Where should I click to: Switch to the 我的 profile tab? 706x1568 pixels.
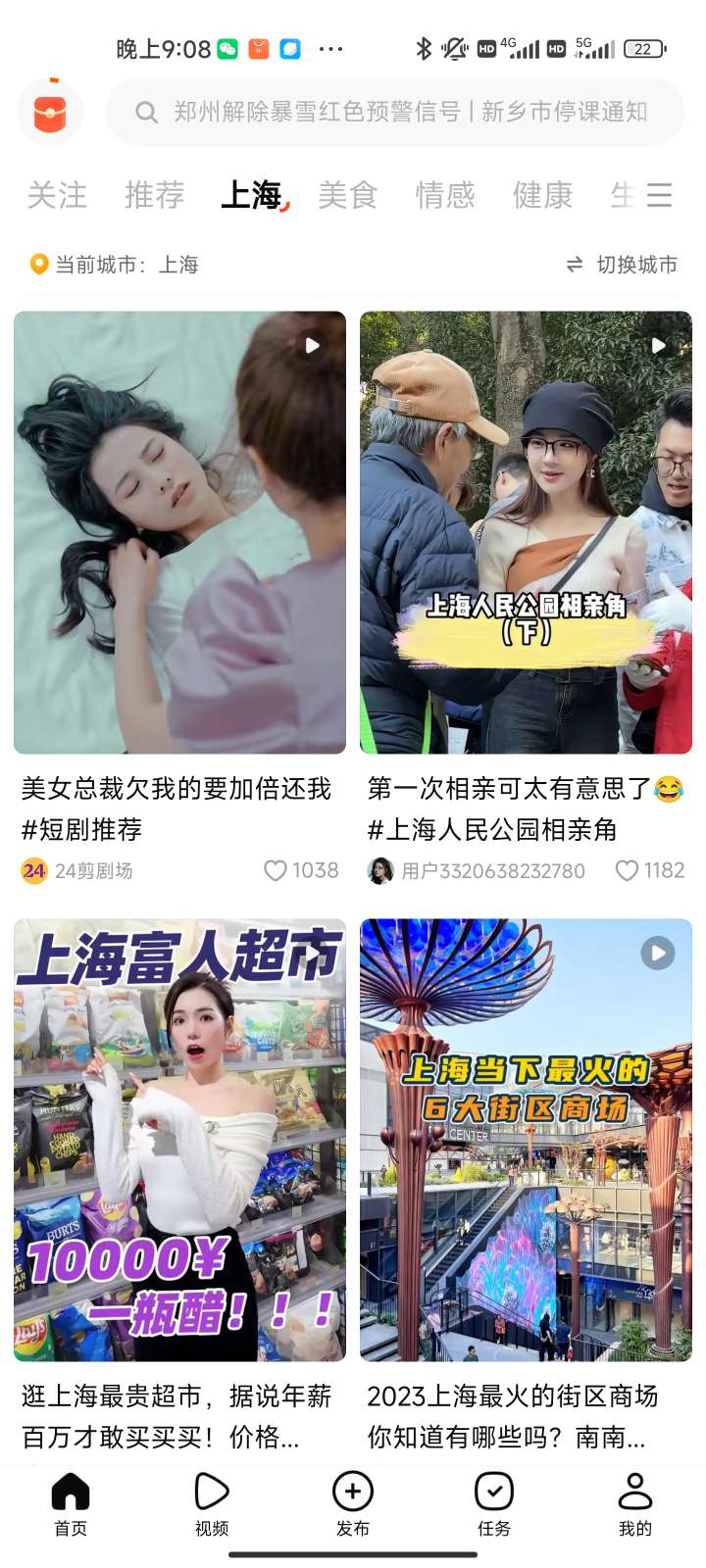[634, 1504]
